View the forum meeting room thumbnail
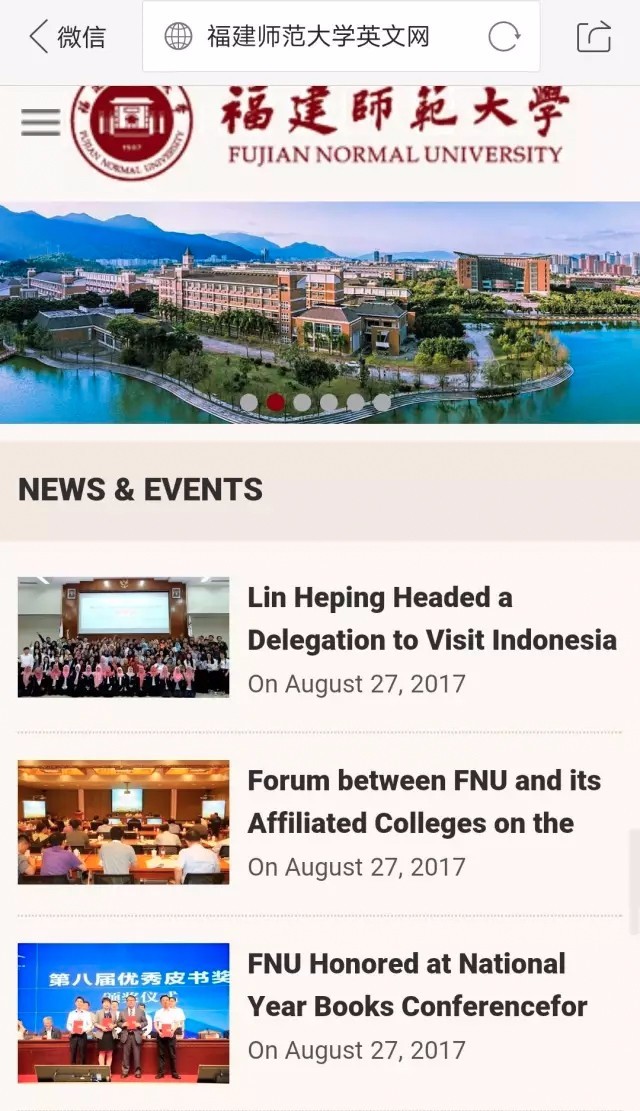The image size is (640, 1111). [123, 821]
